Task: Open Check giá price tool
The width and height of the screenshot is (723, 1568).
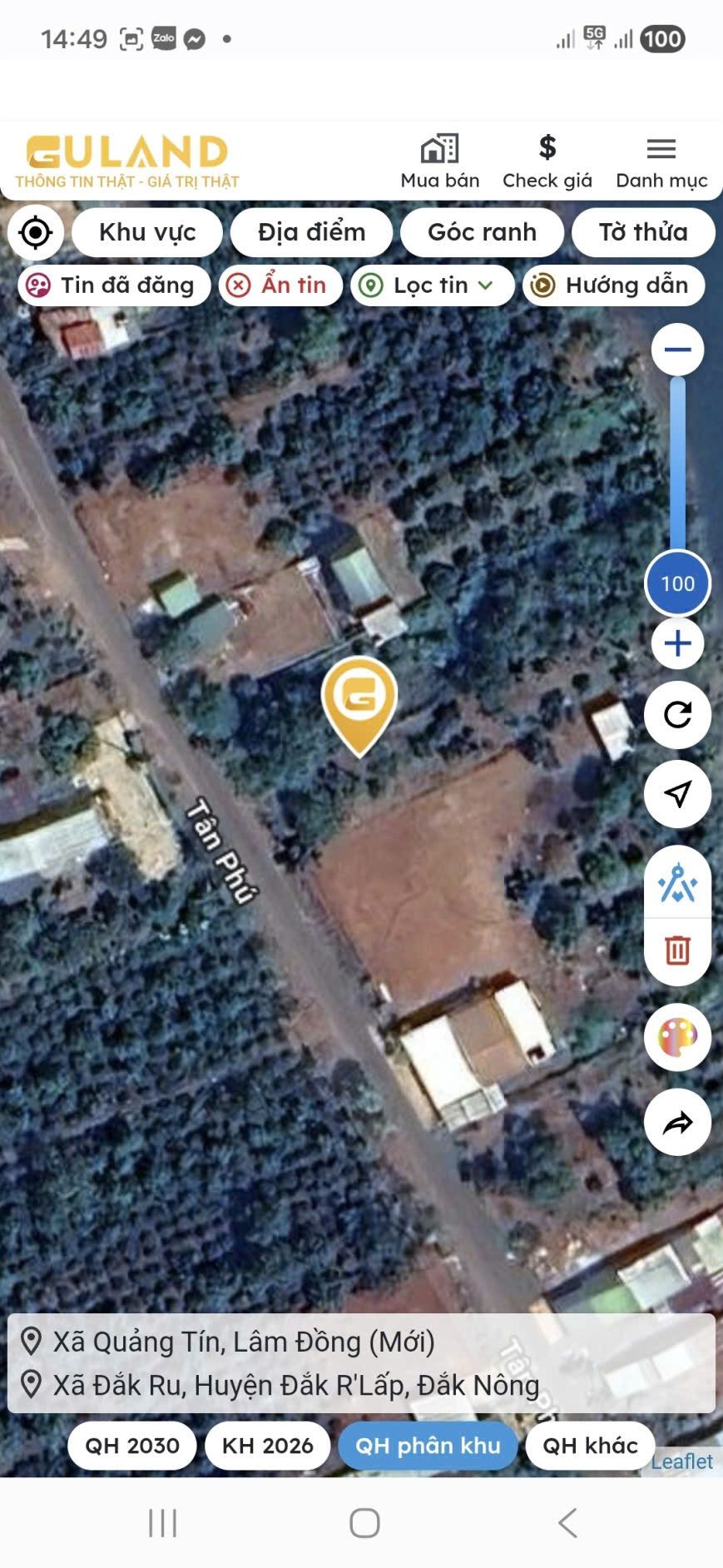Action: 547,162
